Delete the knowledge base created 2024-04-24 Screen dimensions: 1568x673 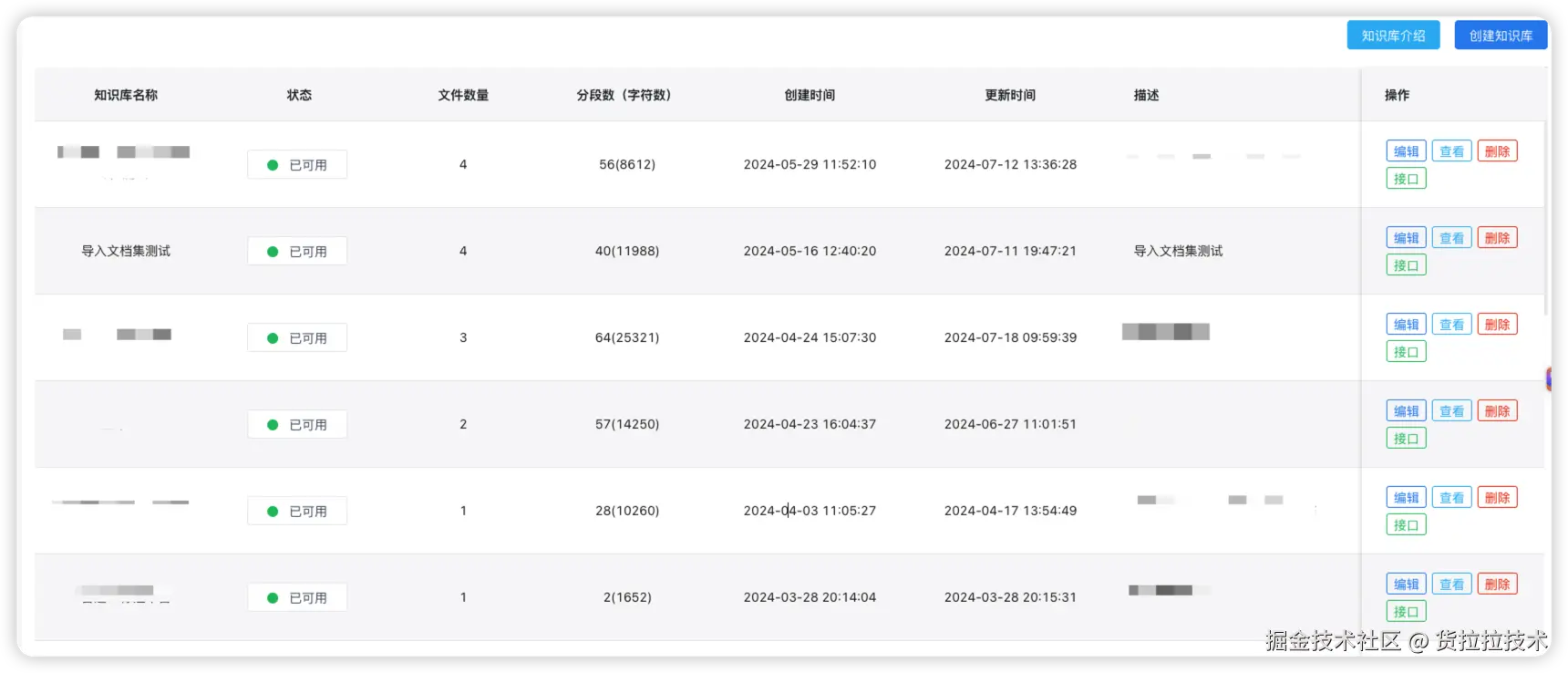(x=1497, y=325)
